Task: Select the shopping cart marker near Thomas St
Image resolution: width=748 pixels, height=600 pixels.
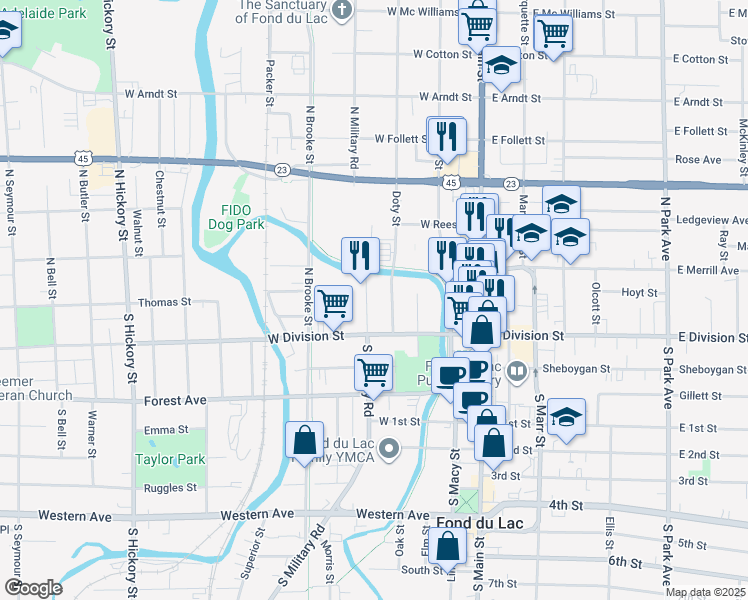Action: (x=333, y=303)
